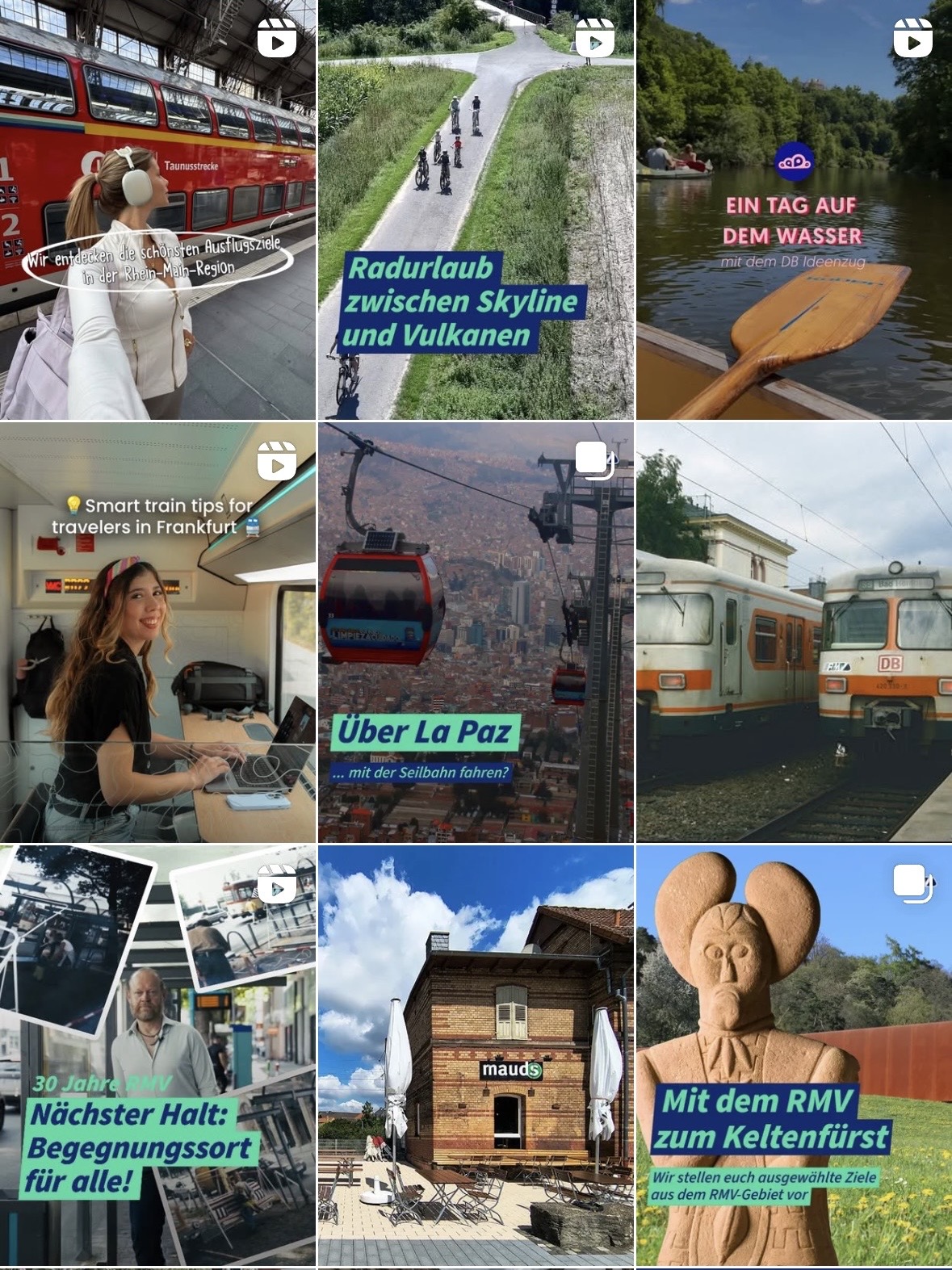Image resolution: width=952 pixels, height=1270 pixels.
Task: Open the 'Radurlaub zwischen Skyline und Vulkanen' reel
Action: pyautogui.click(x=476, y=210)
